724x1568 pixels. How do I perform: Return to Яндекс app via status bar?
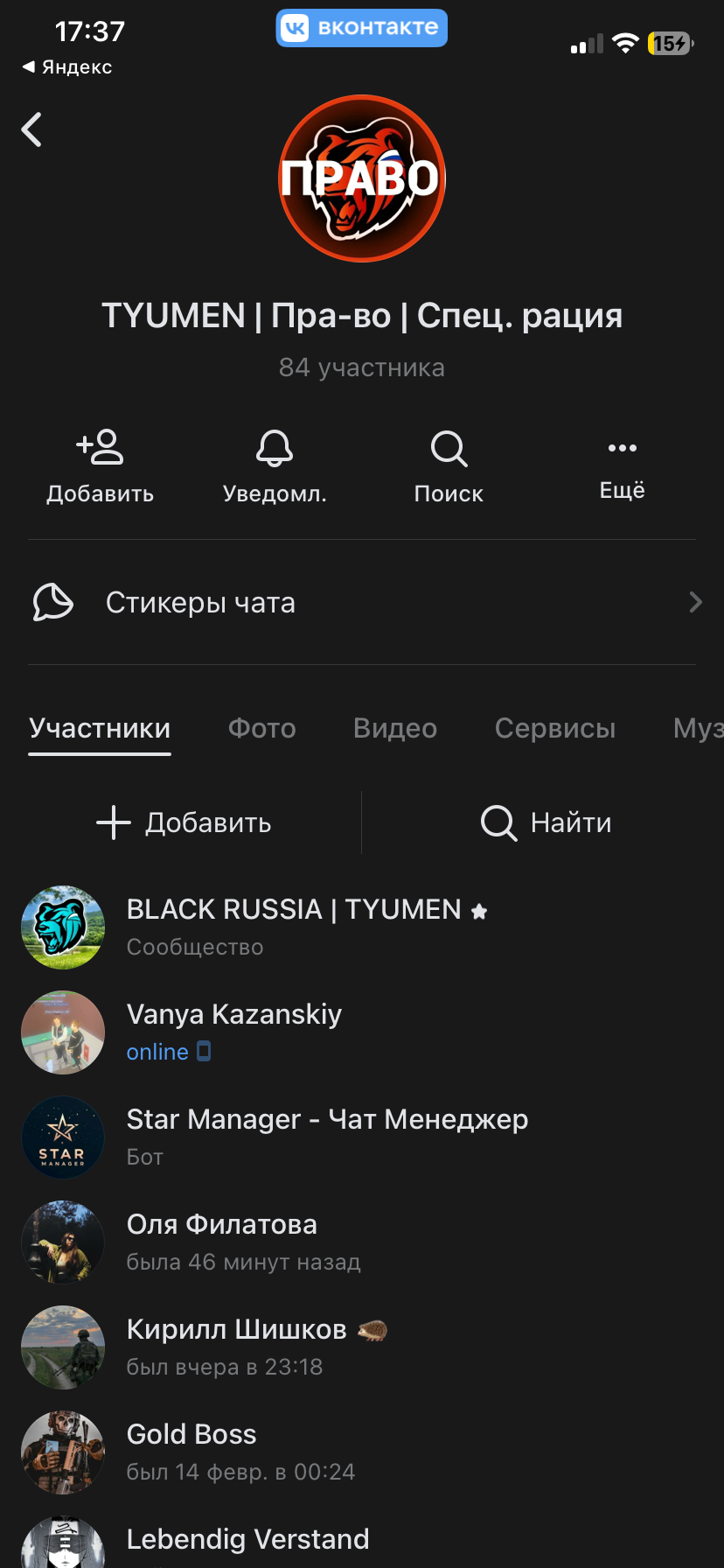pos(67,66)
